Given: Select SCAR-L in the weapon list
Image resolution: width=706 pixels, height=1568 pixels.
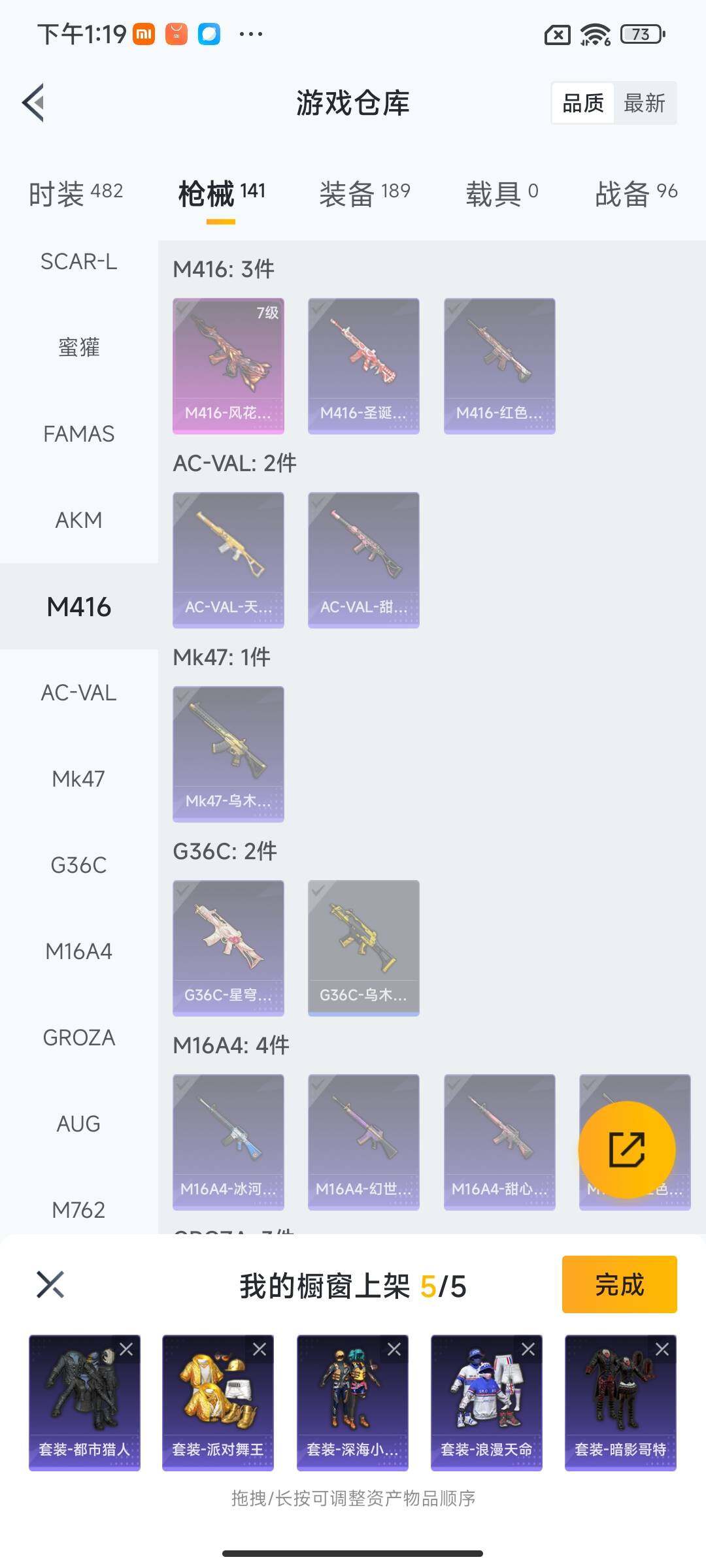Looking at the screenshot, I should (x=78, y=261).
